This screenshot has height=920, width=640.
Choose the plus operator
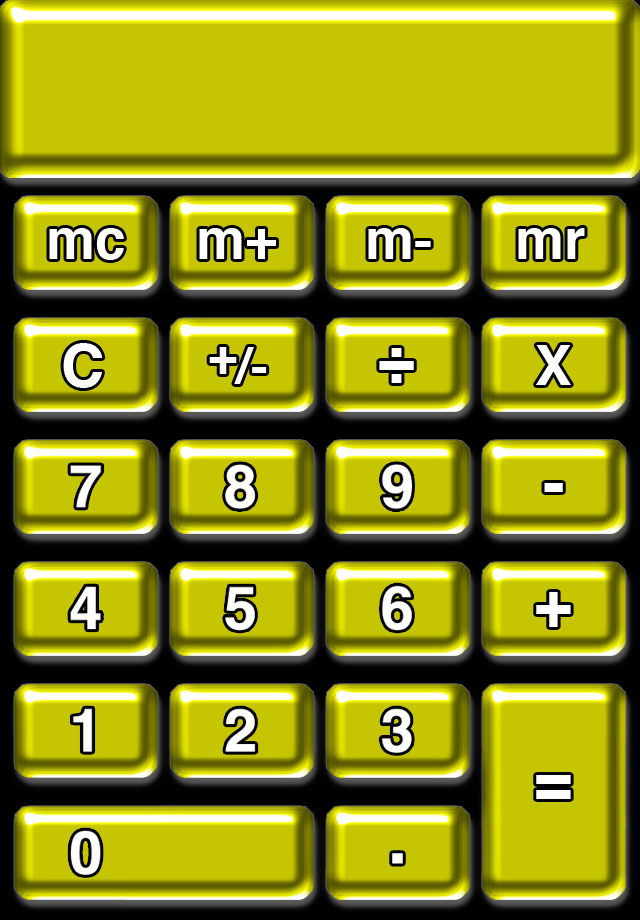click(x=553, y=609)
